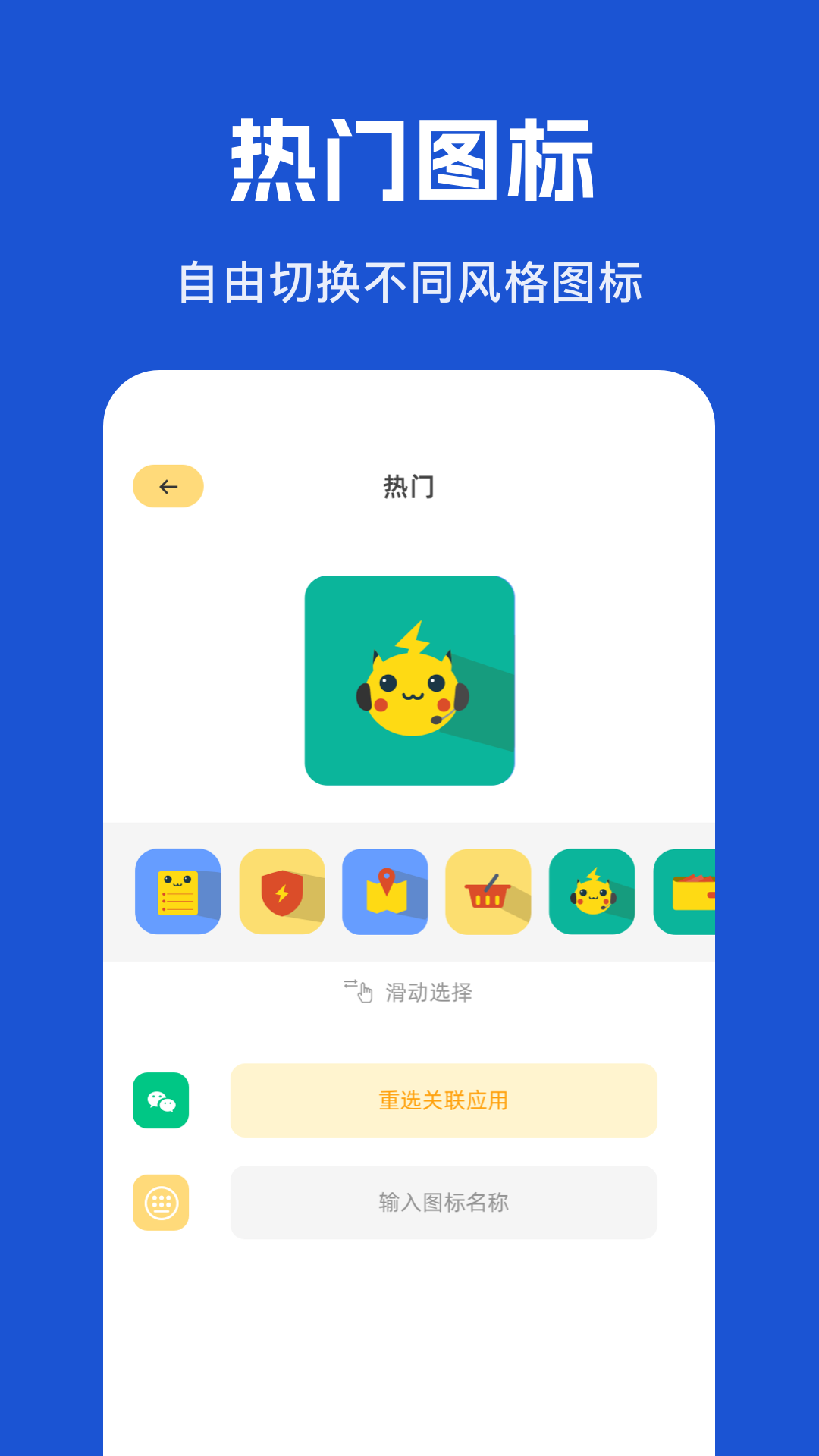Select the red shield with lightning icon

point(281,892)
